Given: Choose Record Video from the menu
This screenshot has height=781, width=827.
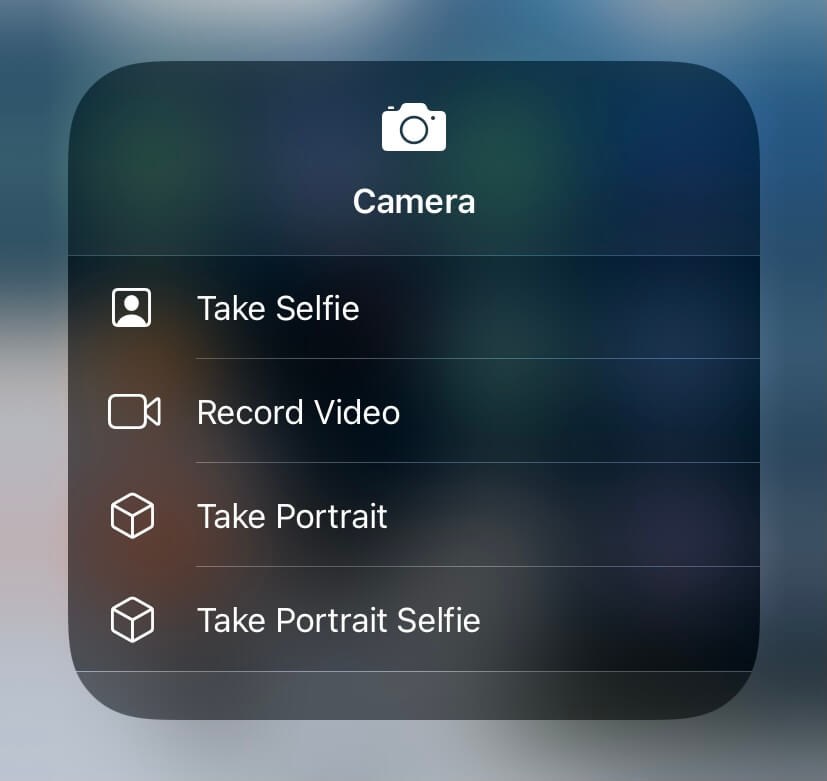Looking at the screenshot, I should [x=298, y=412].
